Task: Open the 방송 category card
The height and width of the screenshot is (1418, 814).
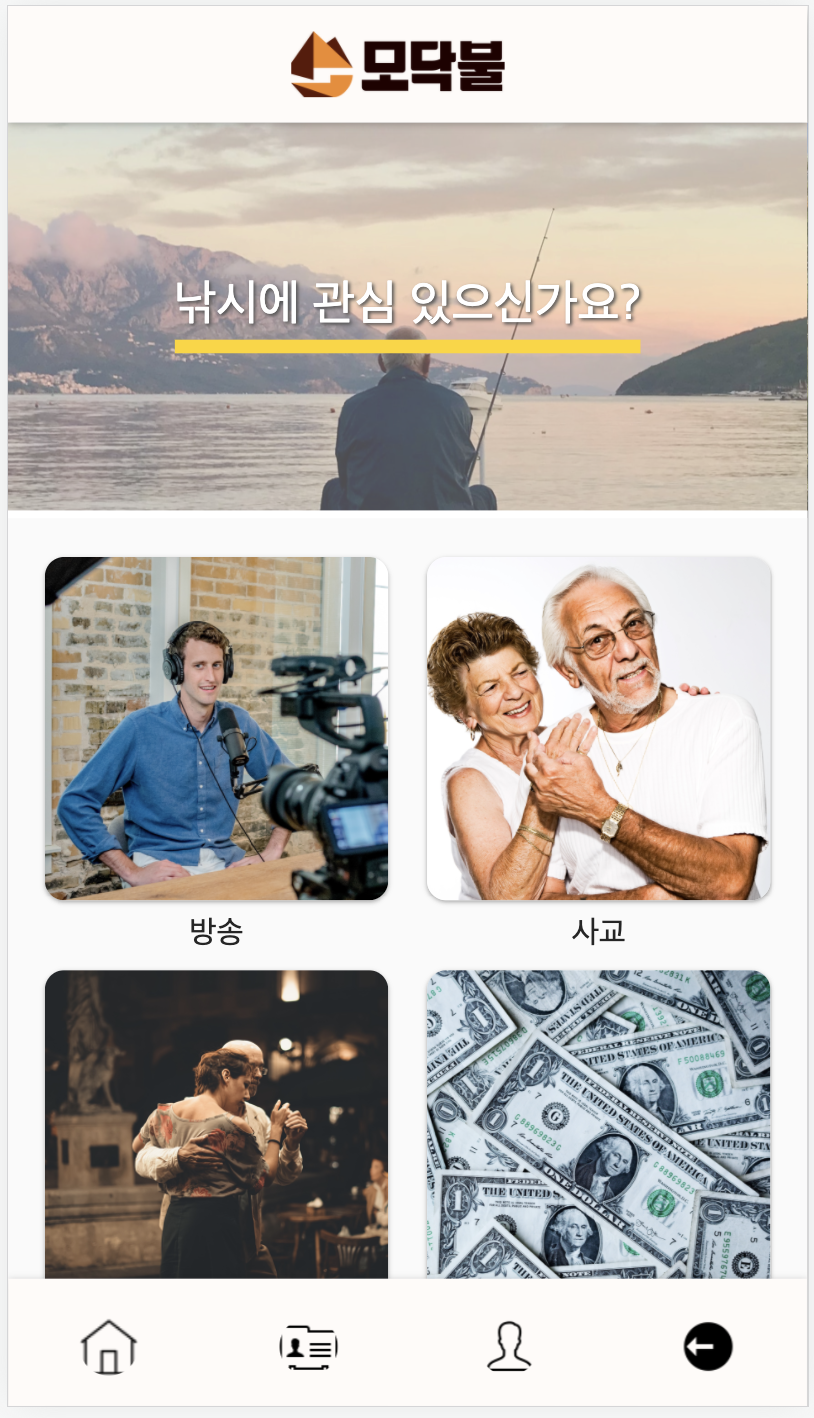Action: pyautogui.click(x=216, y=728)
